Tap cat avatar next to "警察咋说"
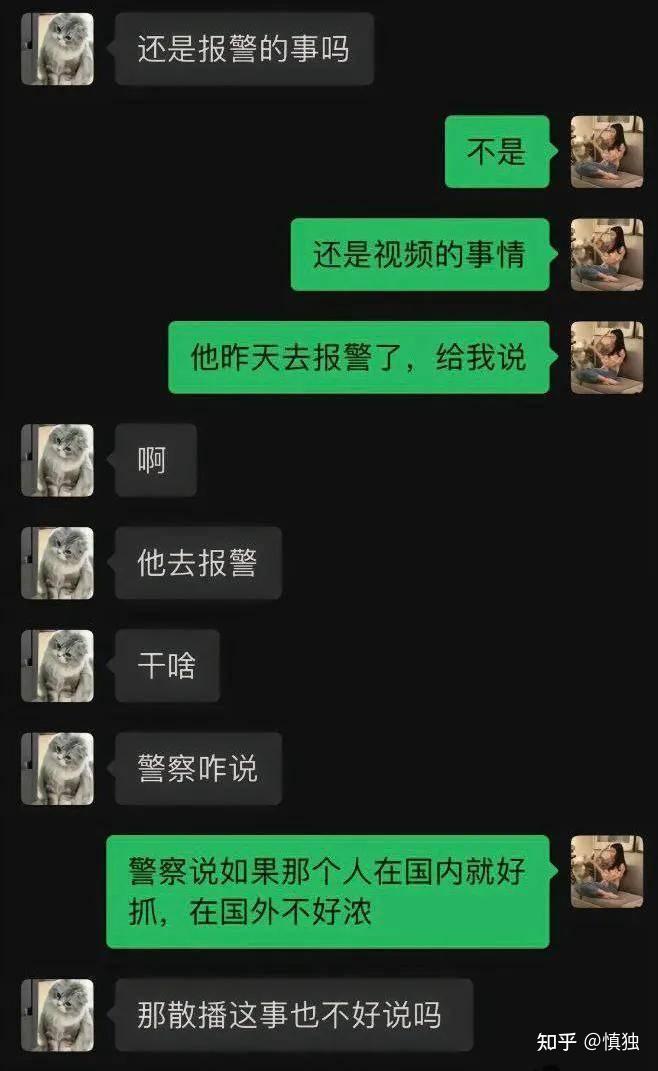Screen dimensions: 658x1071 [x=57, y=768]
